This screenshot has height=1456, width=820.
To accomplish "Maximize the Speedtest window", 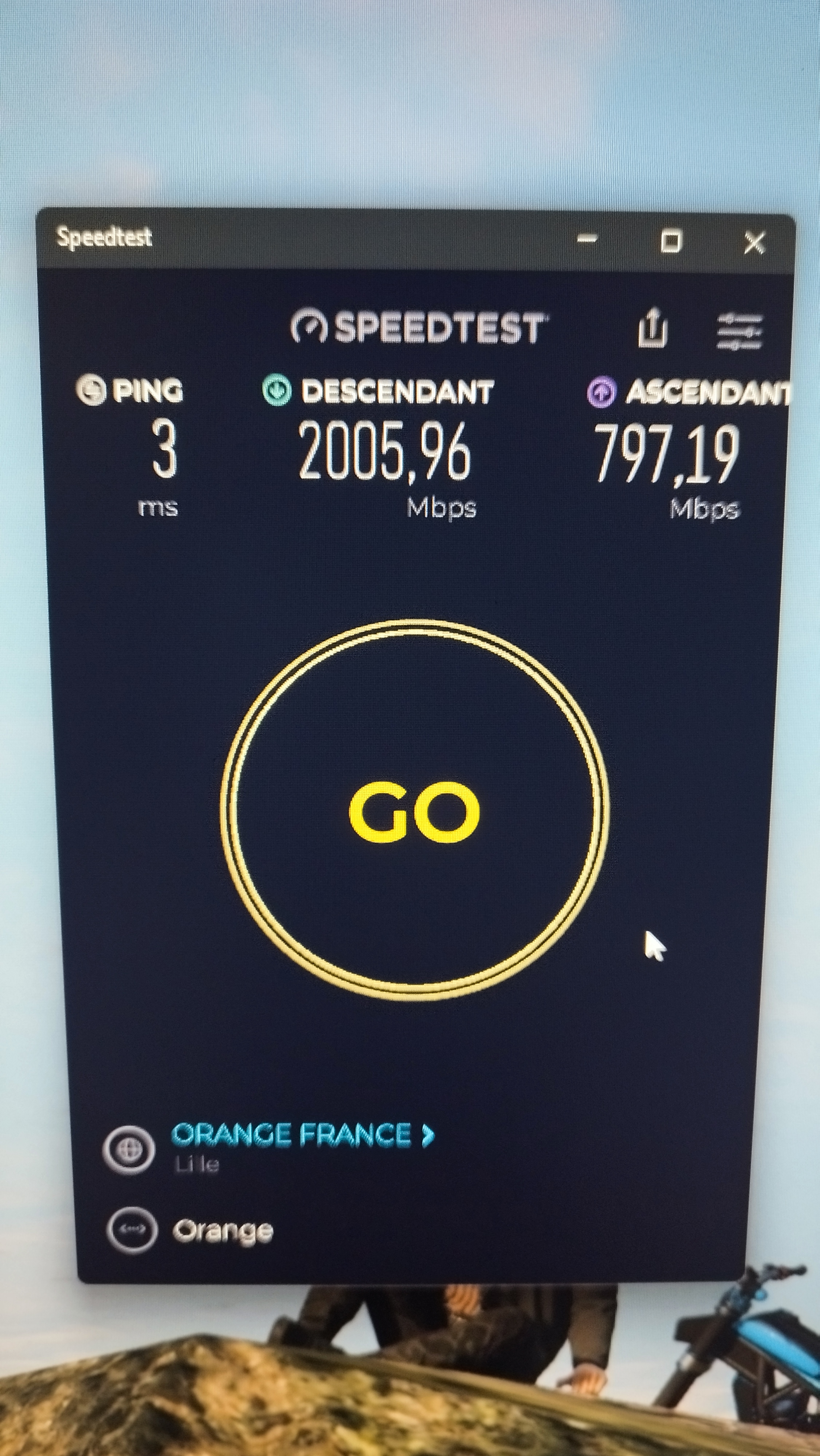I will point(671,241).
